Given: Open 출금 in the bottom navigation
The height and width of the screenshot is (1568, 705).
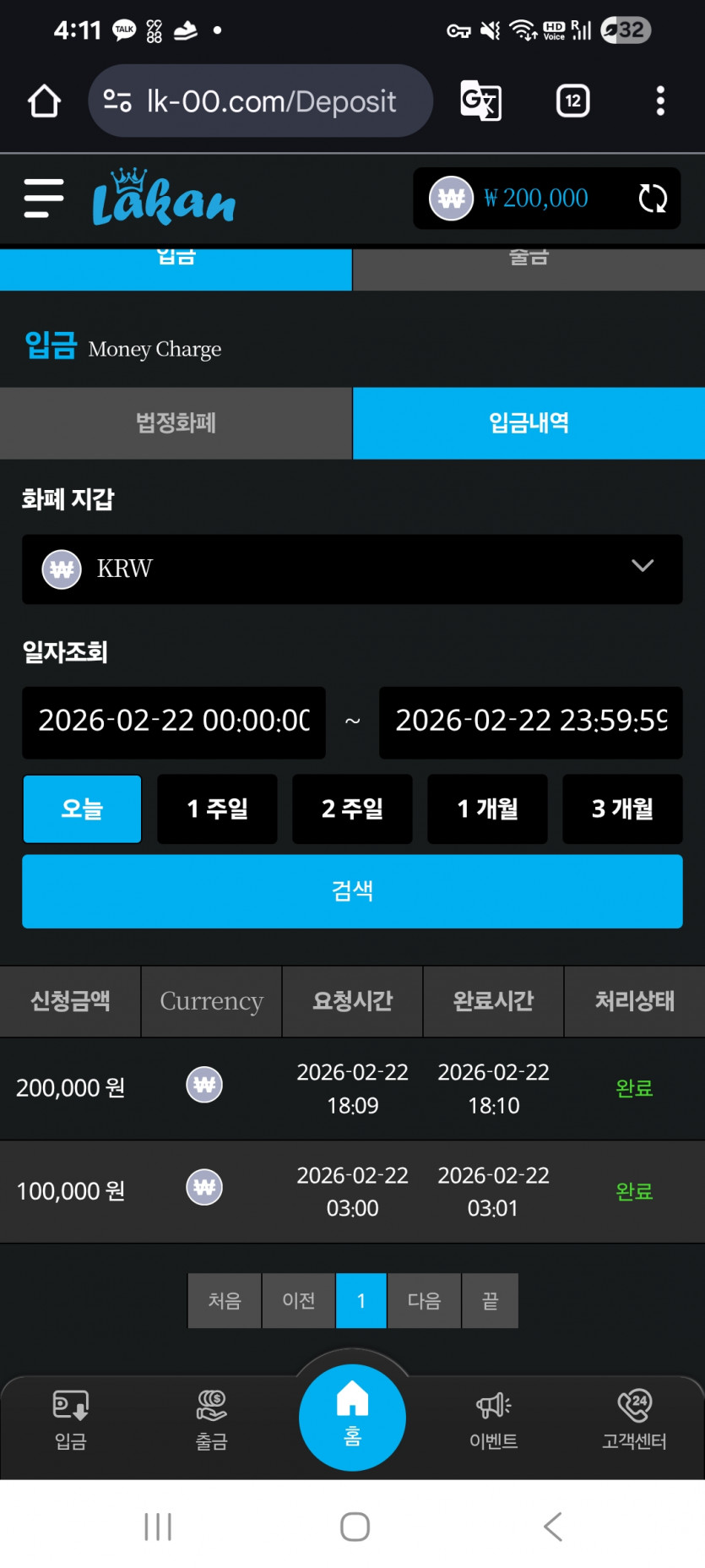Looking at the screenshot, I should [x=212, y=1421].
